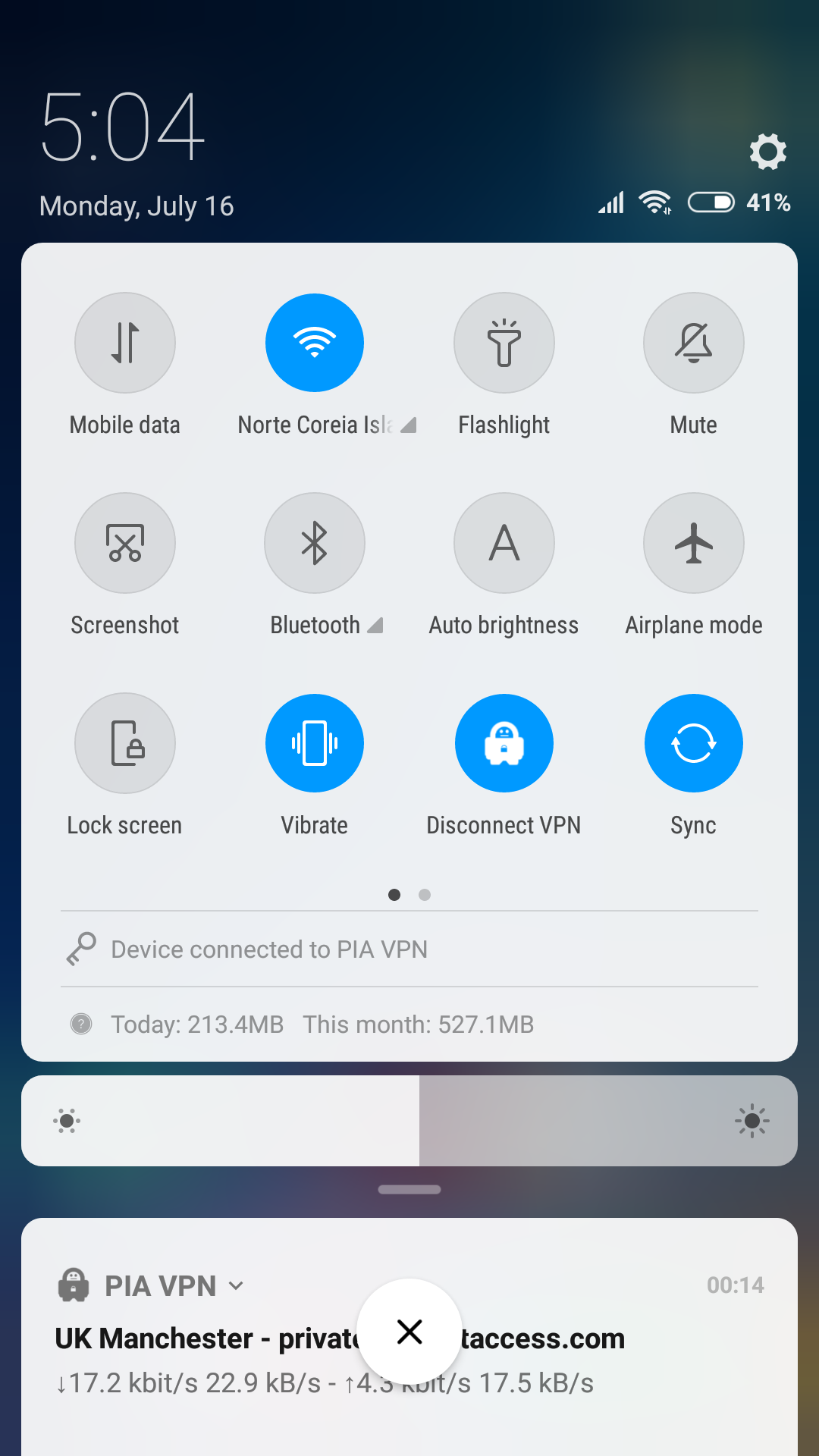Toggle Mobile data on

click(x=125, y=343)
